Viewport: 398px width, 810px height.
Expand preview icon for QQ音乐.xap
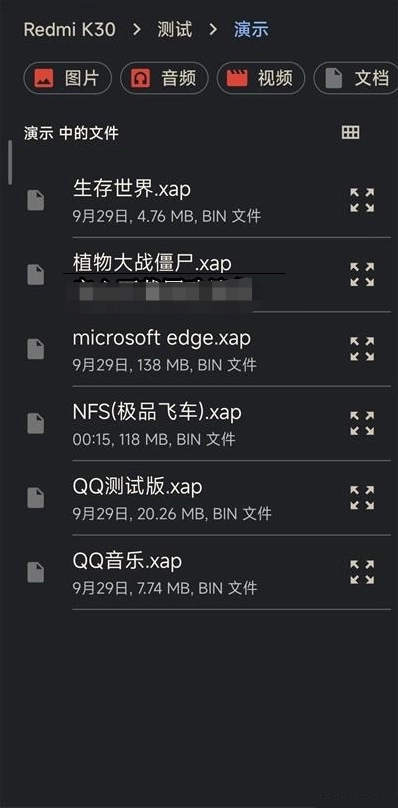point(362,572)
